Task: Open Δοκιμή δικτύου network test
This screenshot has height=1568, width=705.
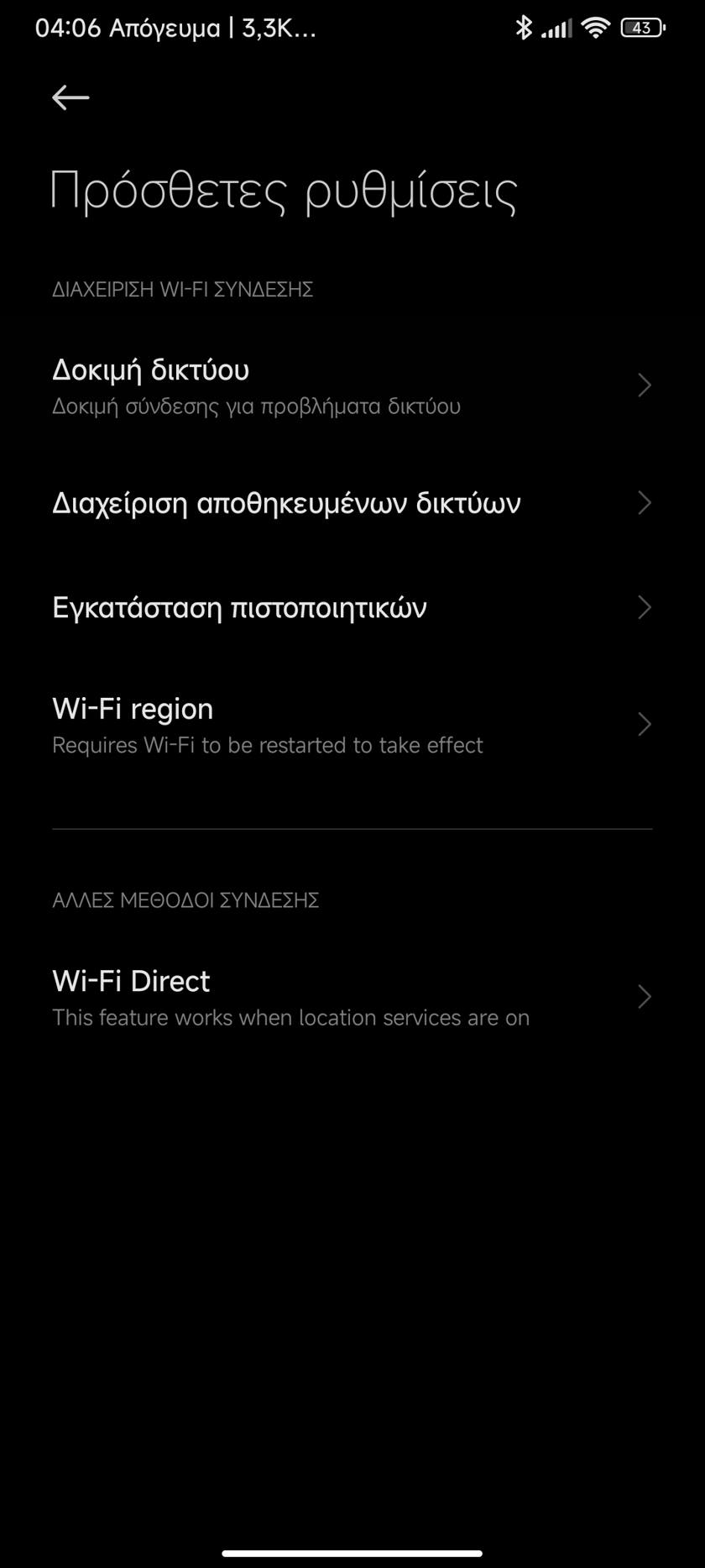Action: (x=352, y=386)
